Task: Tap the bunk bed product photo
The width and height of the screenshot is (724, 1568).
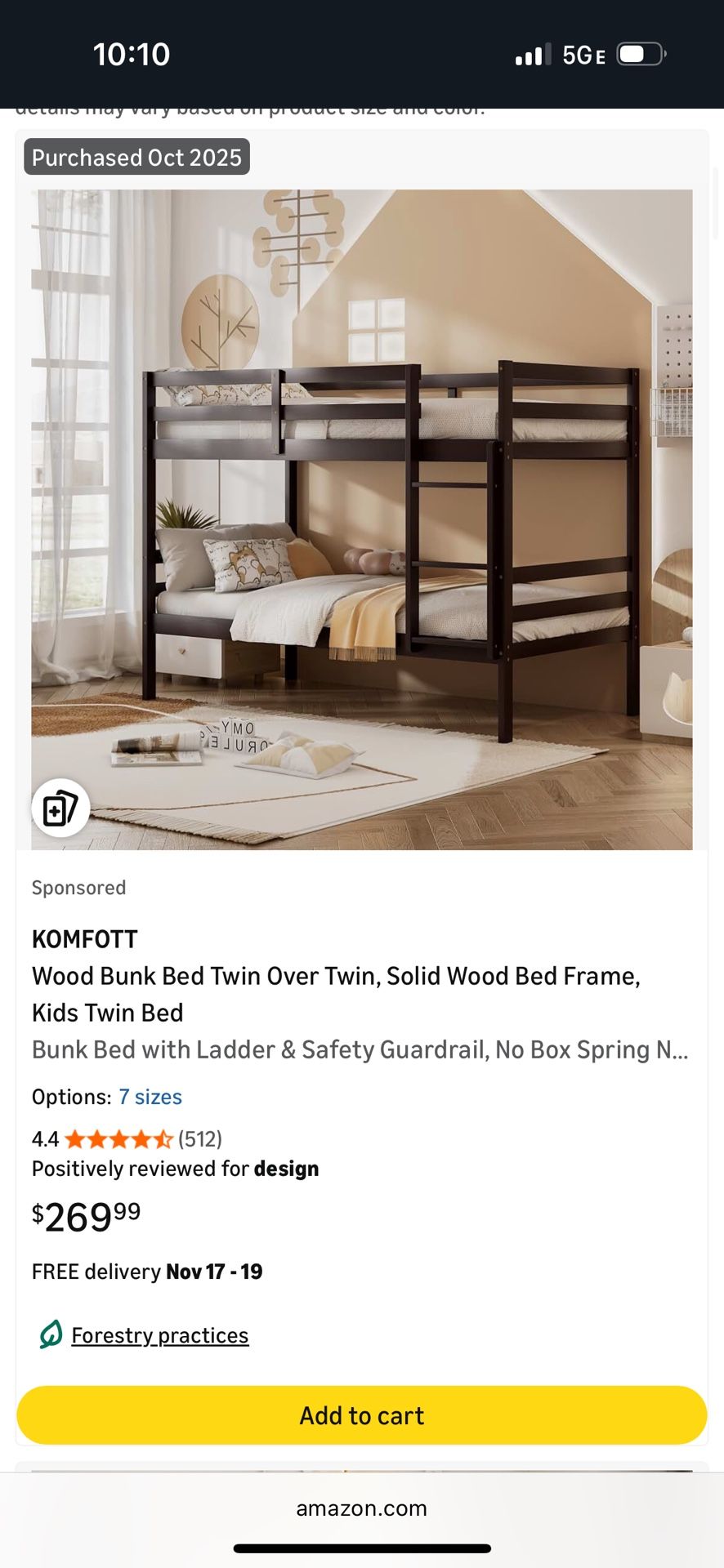Action: (362, 514)
